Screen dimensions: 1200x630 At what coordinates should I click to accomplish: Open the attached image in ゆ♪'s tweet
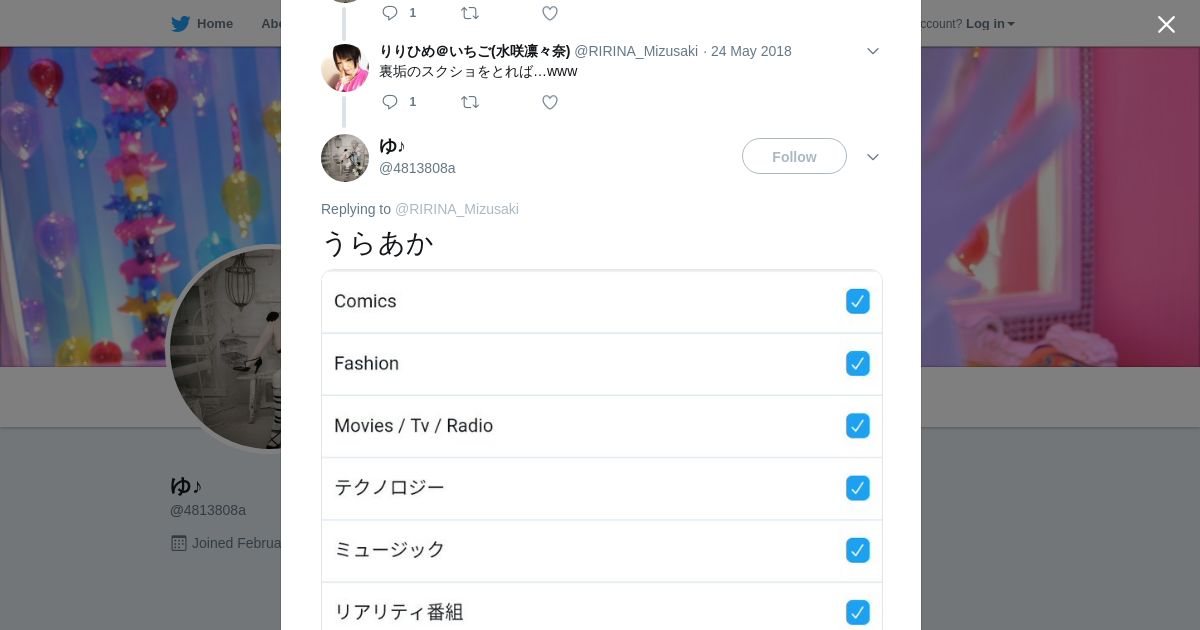pyautogui.click(x=601, y=450)
